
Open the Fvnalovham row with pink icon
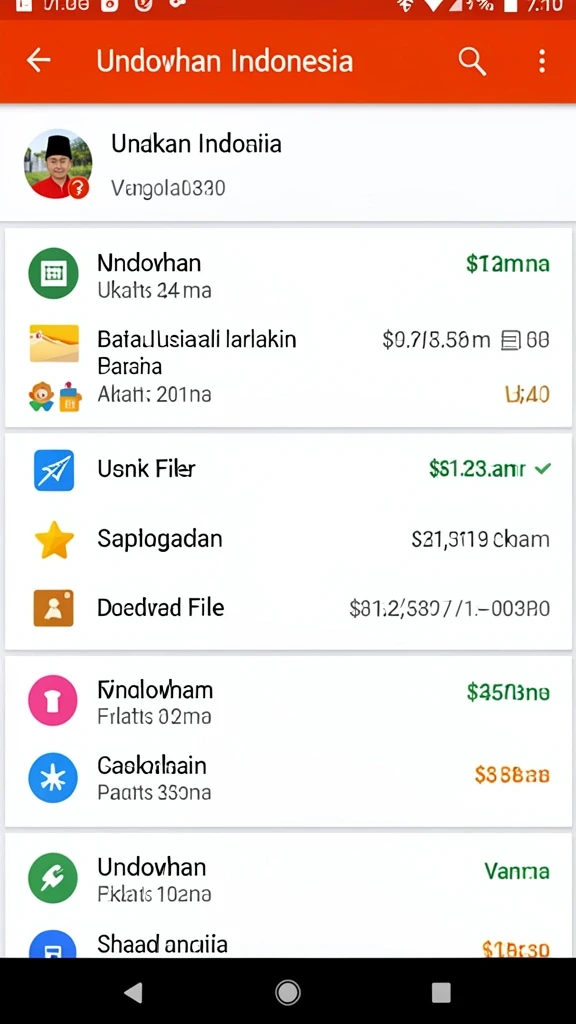tap(288, 701)
